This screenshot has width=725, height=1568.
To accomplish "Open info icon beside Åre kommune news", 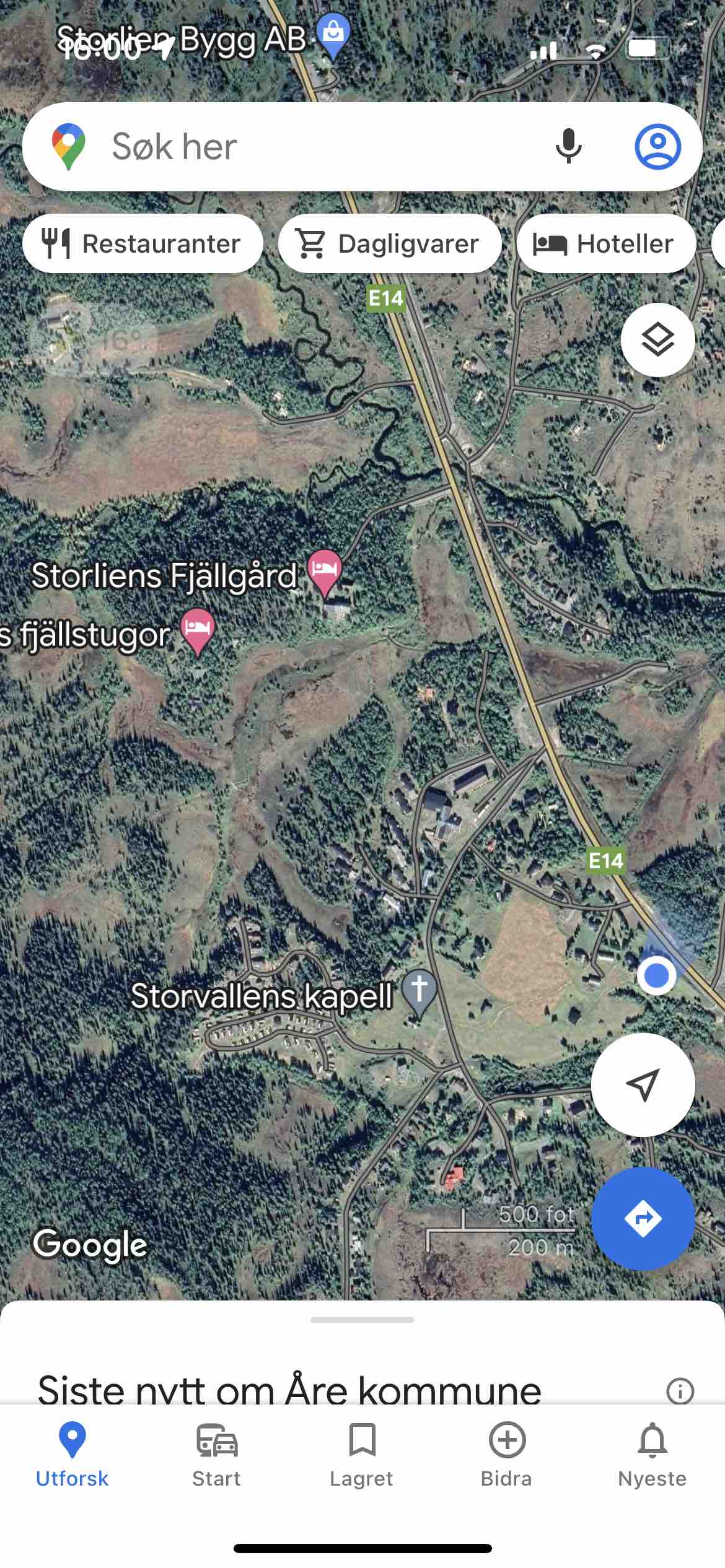I will pos(680,1391).
